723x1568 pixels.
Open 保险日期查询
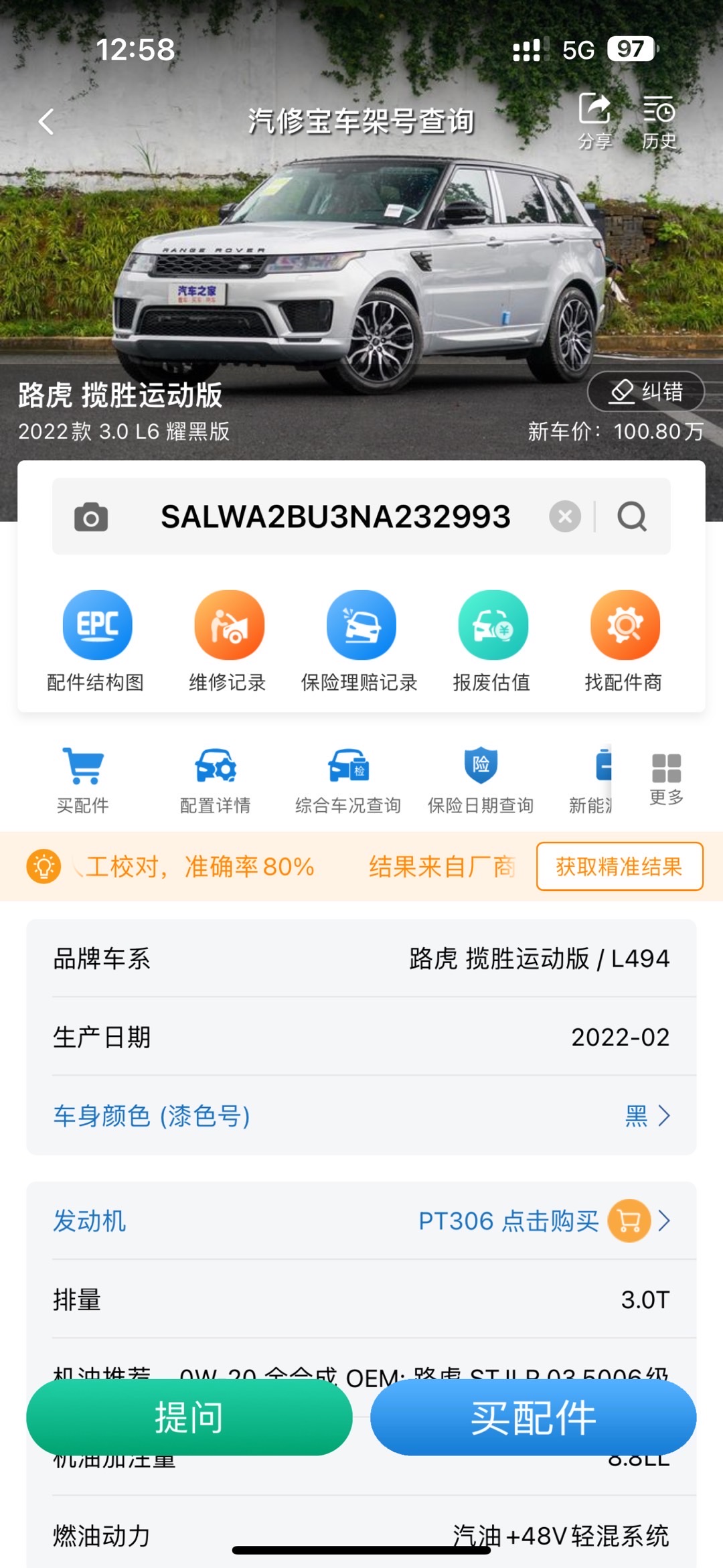481,780
